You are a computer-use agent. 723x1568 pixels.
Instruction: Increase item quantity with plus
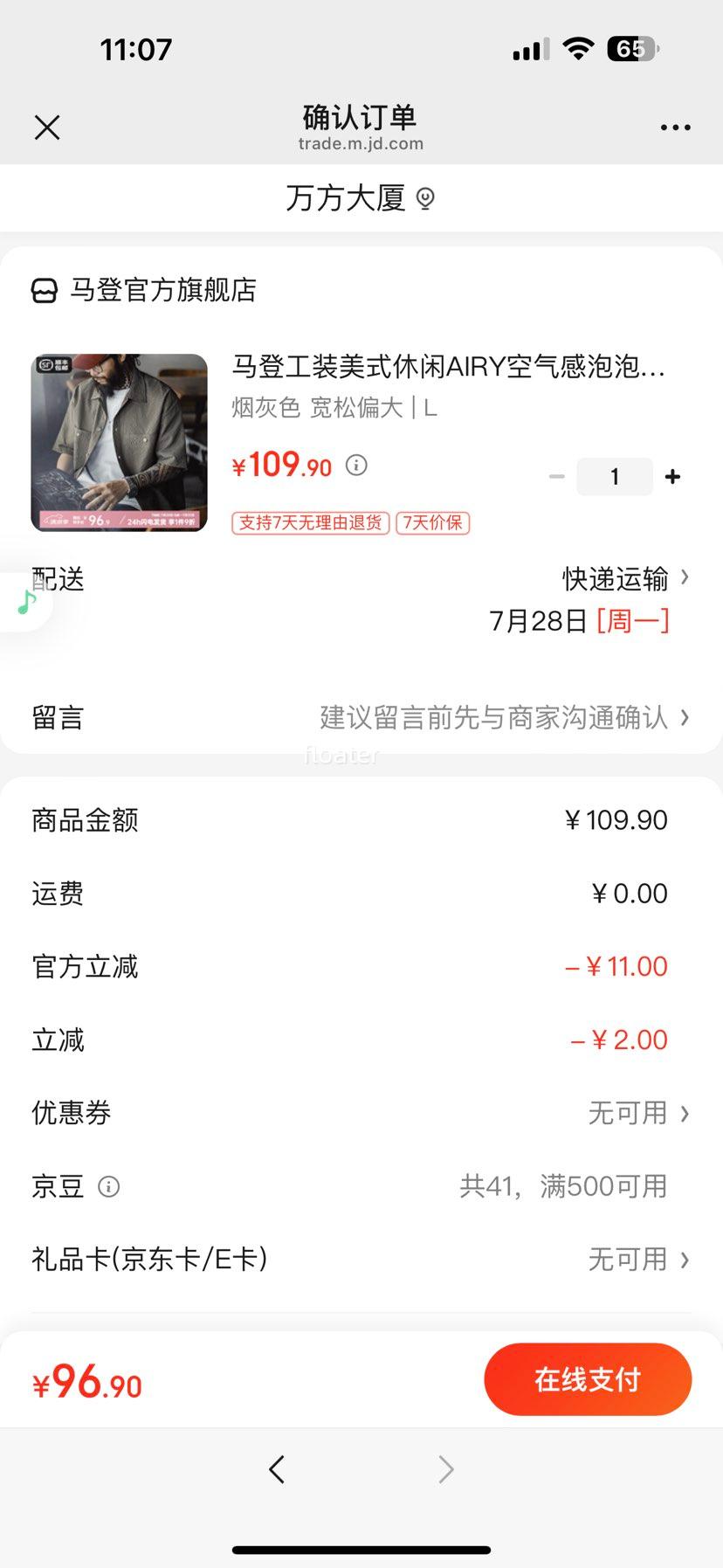(x=672, y=477)
